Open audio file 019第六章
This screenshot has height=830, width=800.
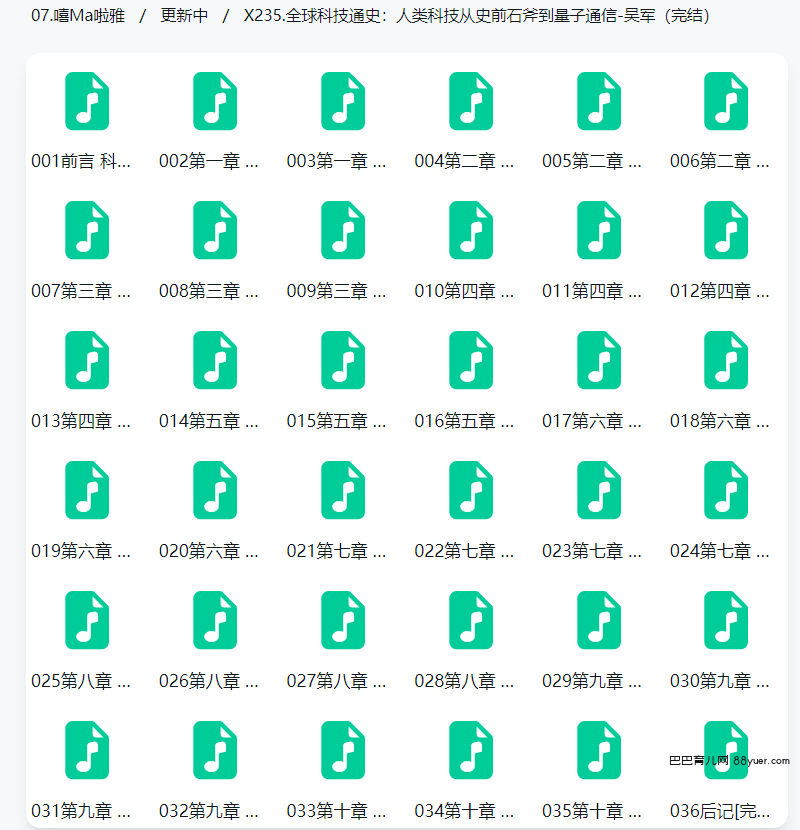[87, 491]
